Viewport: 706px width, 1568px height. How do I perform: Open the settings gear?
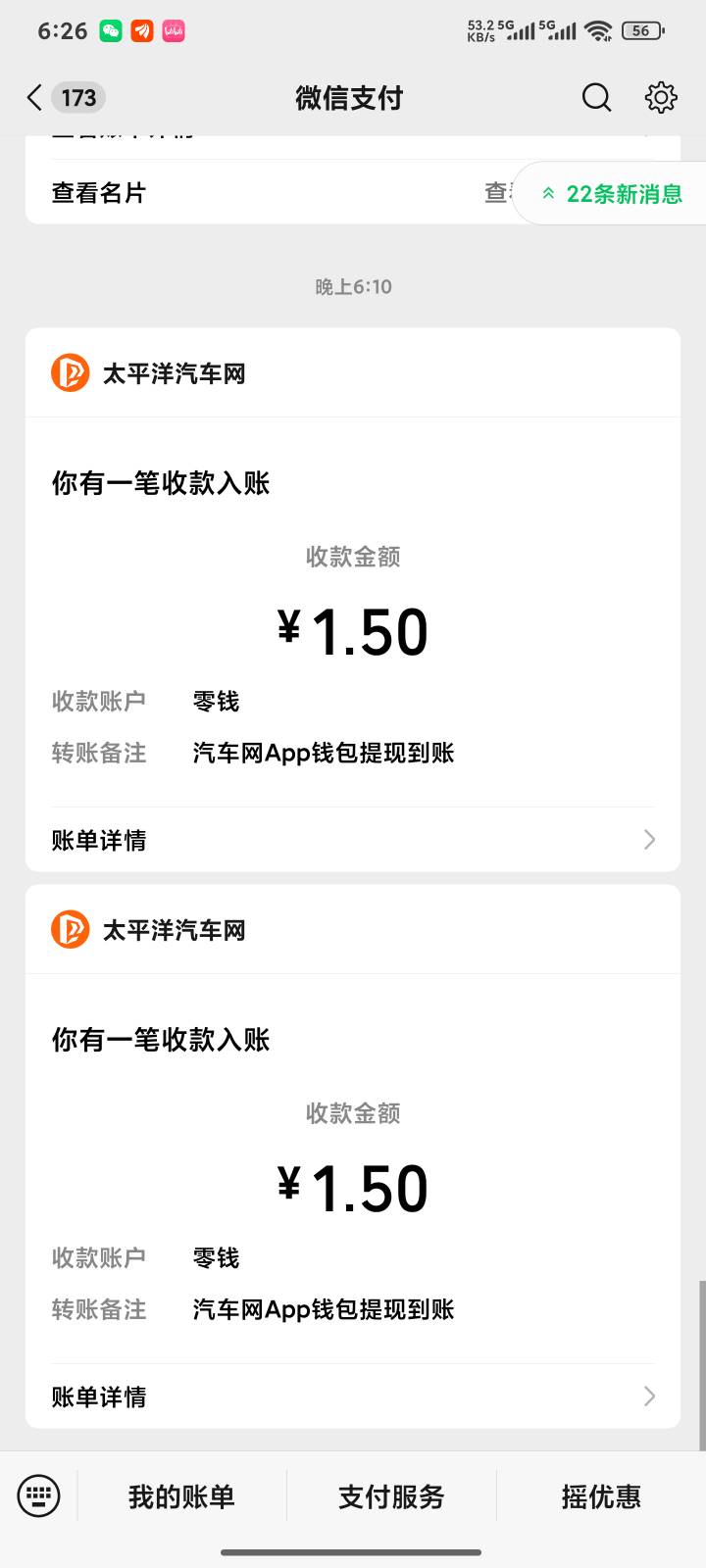[x=661, y=97]
